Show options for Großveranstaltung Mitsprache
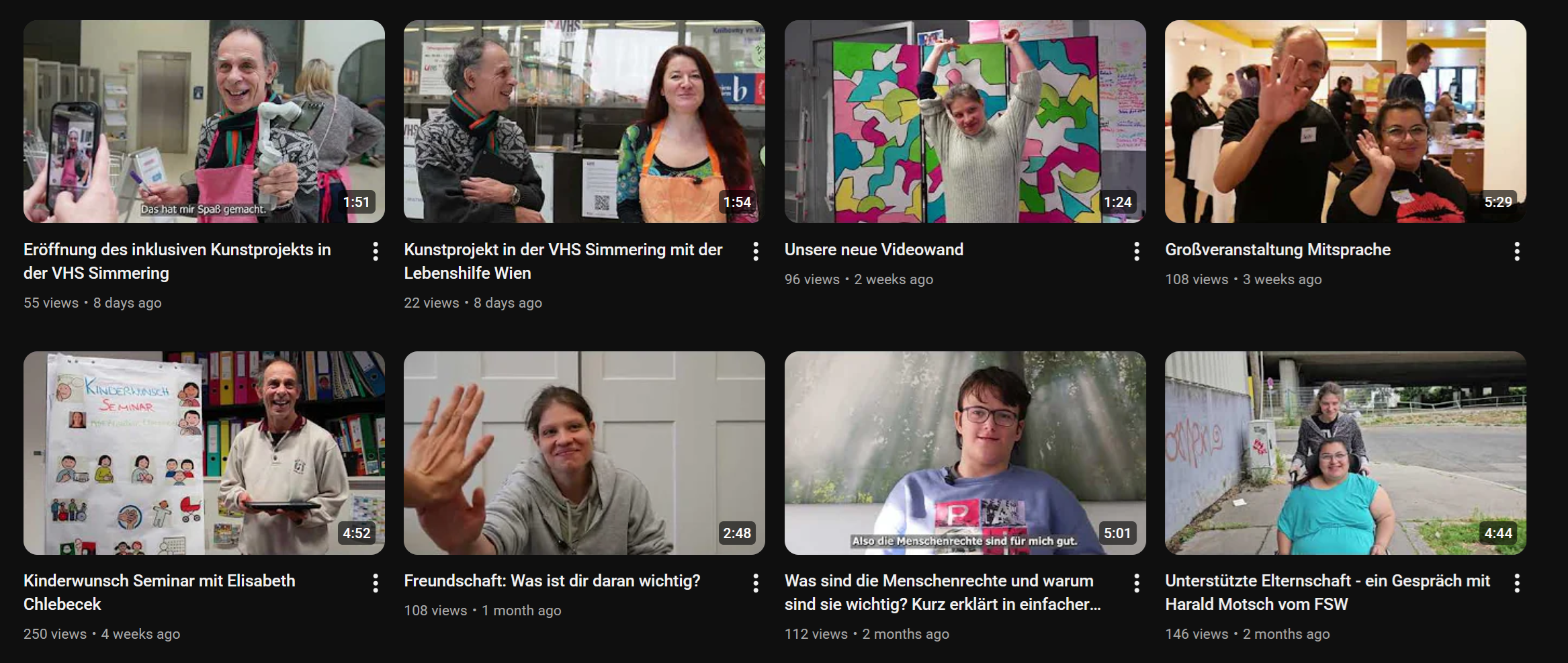Viewport: 1568px width, 663px height. pos(1517,252)
